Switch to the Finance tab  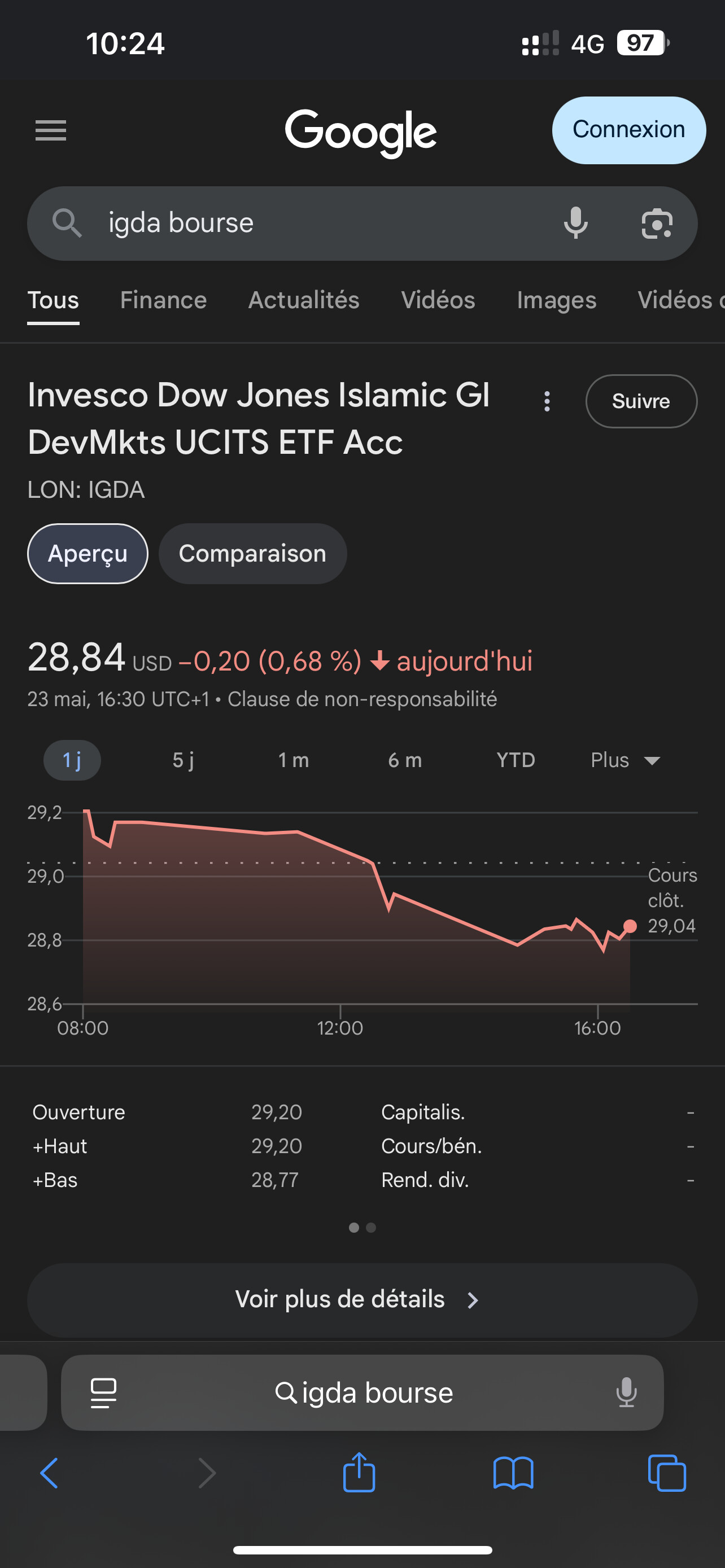163,300
